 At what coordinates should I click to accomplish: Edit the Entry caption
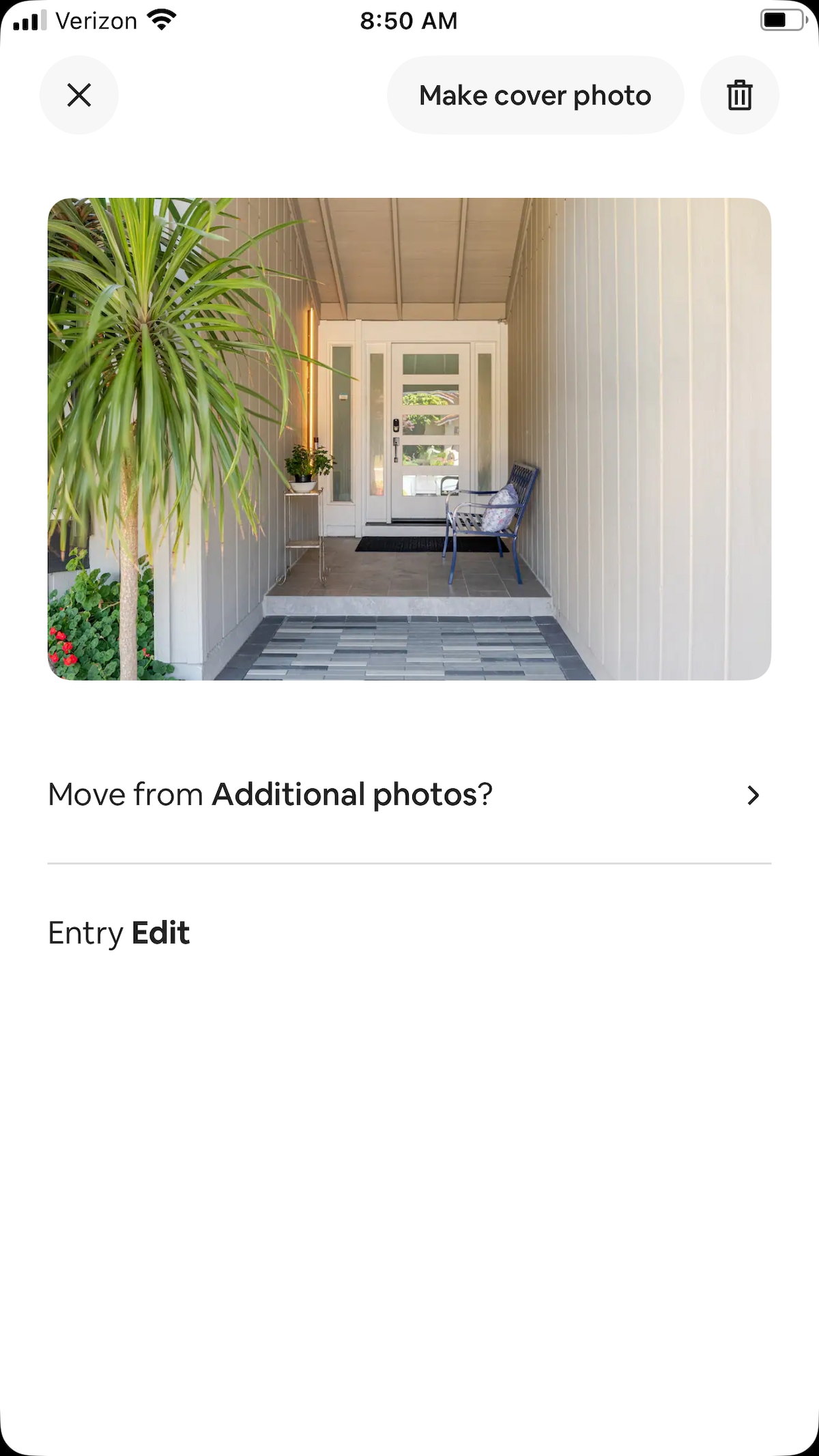pos(160,933)
